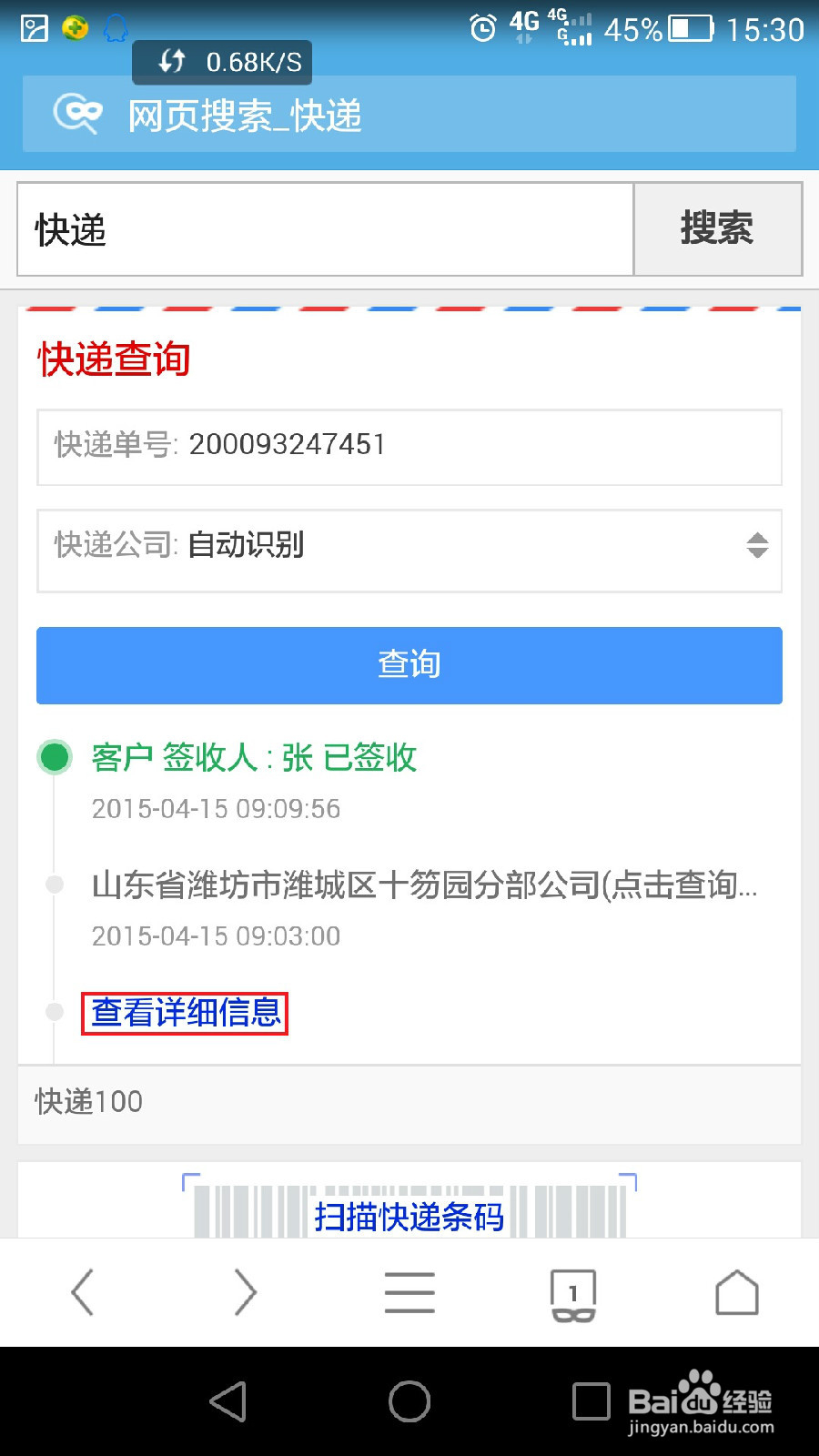Tap the alarm clock icon in status bar
The width and height of the screenshot is (819, 1456).
pos(482,27)
